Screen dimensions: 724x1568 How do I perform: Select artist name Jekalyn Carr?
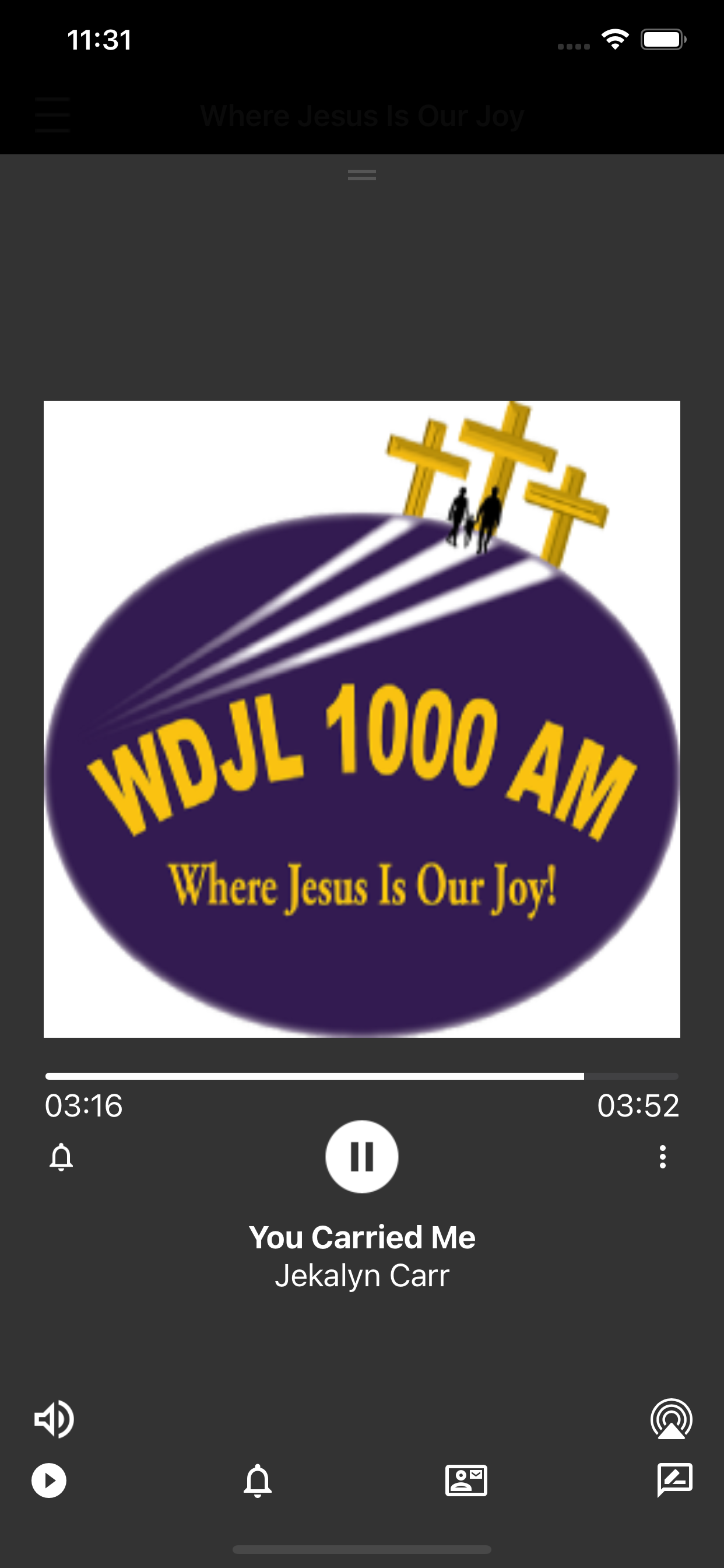[x=361, y=1274]
